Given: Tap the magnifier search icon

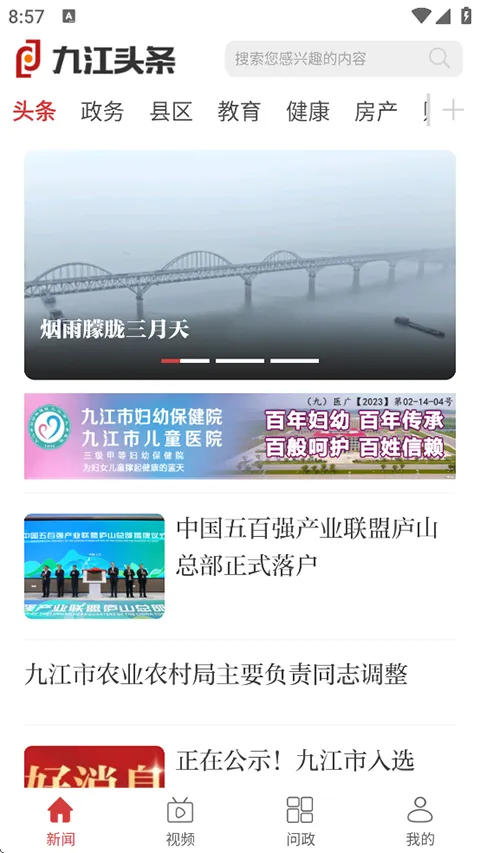Looking at the screenshot, I should point(439,58).
